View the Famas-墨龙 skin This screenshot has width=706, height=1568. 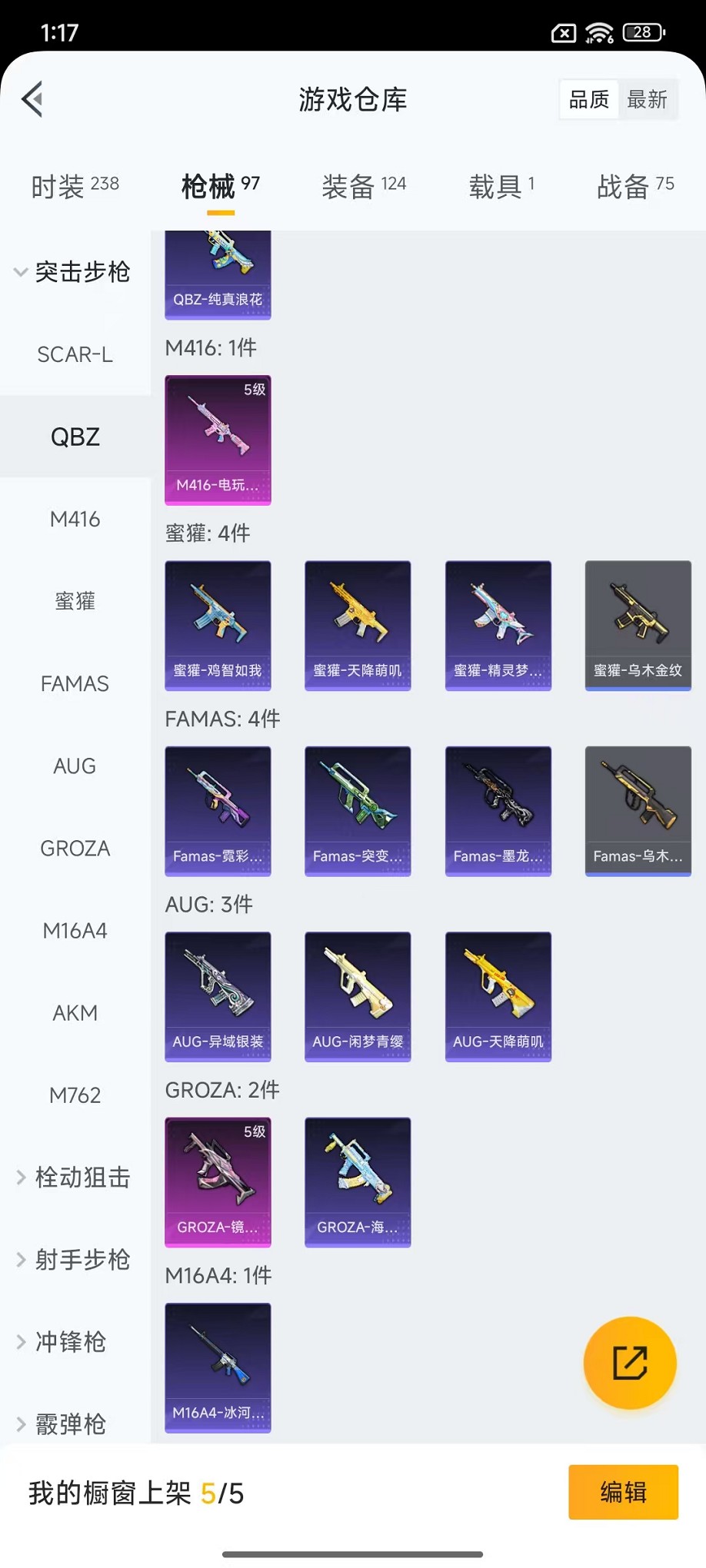[498, 811]
